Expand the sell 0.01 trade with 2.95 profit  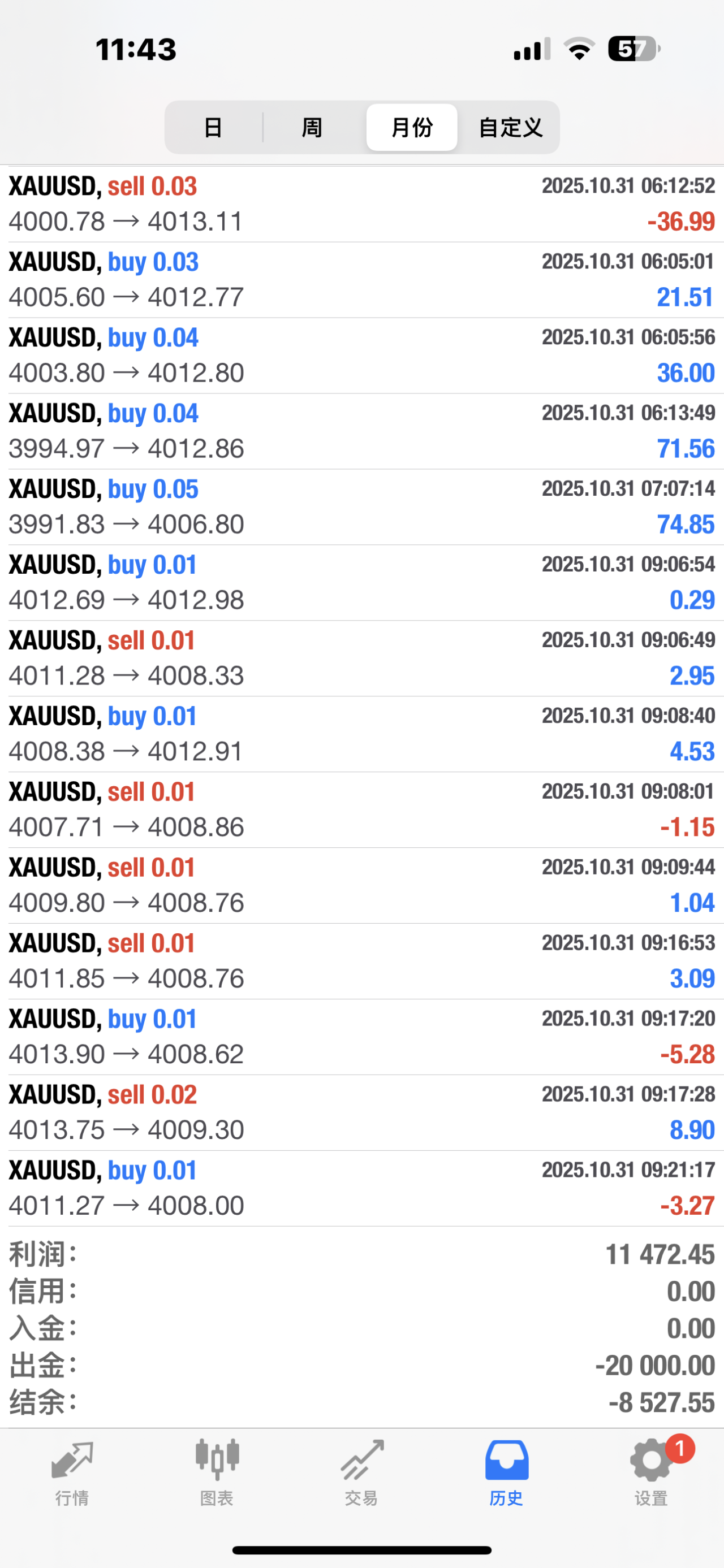pyautogui.click(x=361, y=658)
